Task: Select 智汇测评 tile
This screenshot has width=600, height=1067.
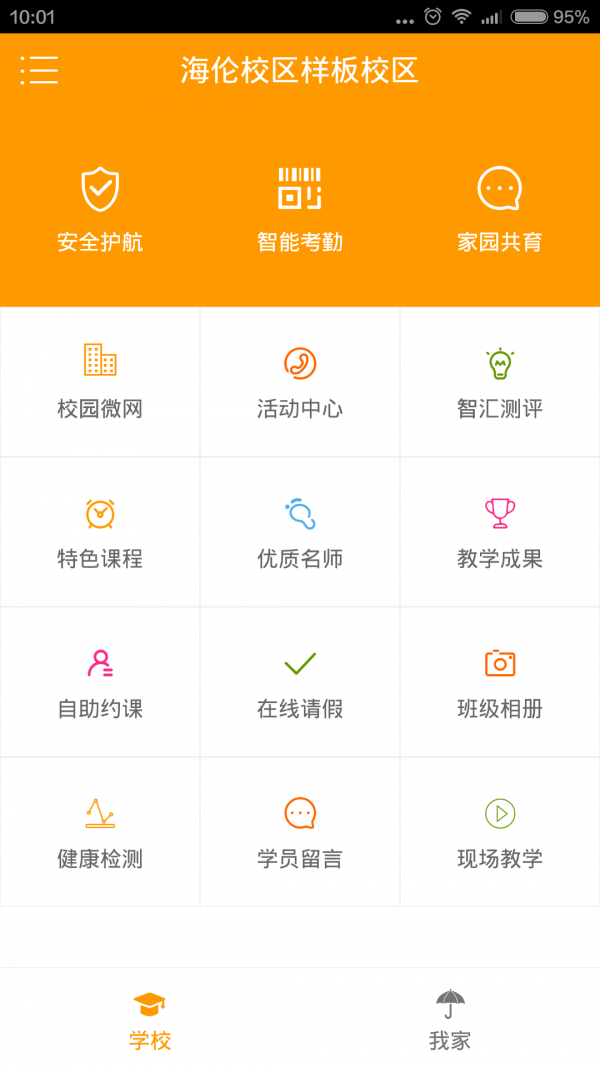Action: [500, 382]
